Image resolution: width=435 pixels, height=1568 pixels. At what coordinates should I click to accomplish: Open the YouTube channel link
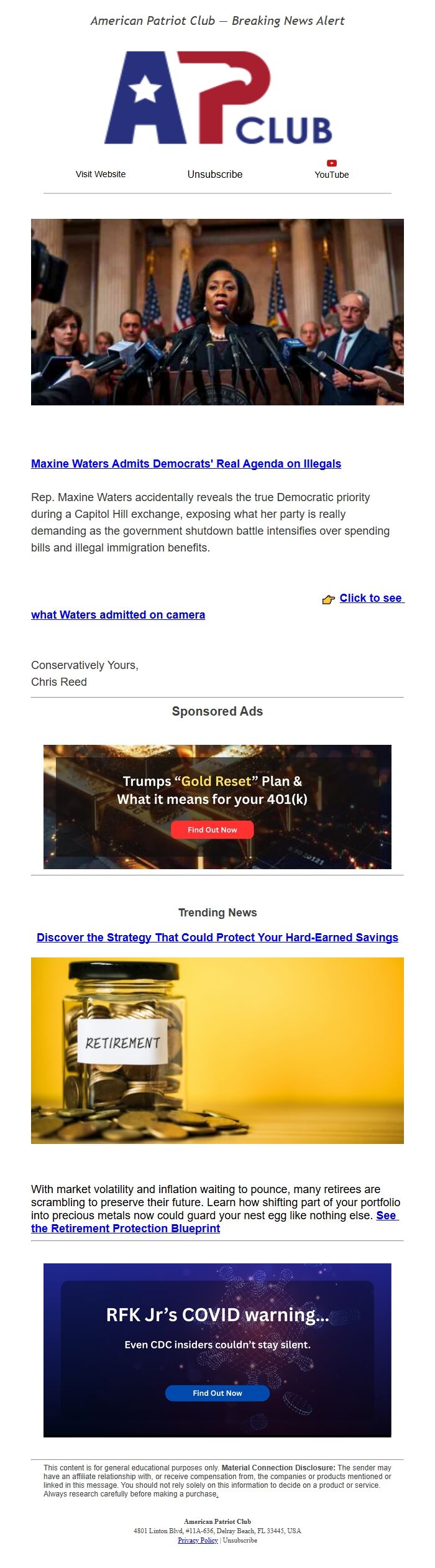[331, 170]
